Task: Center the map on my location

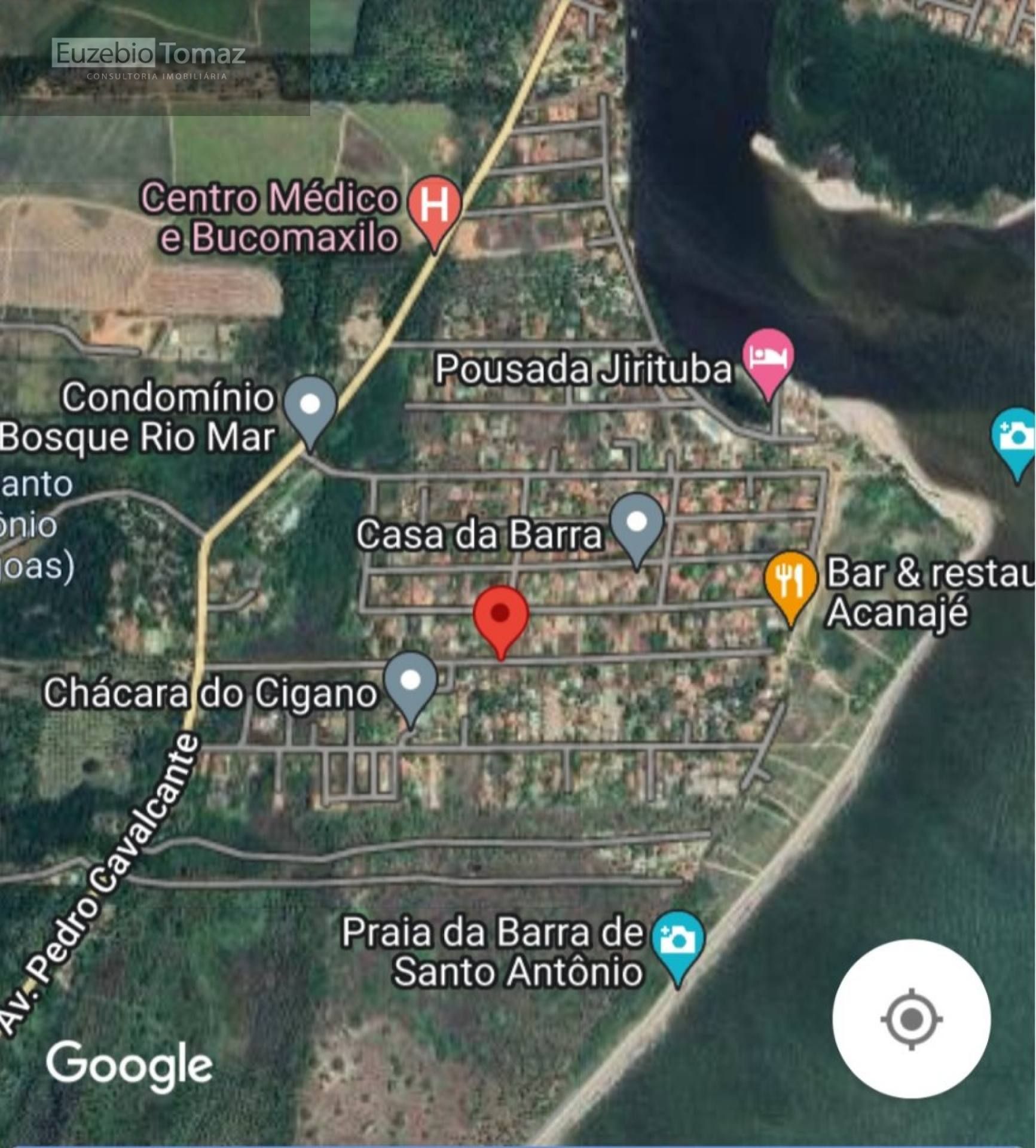Action: (911, 1018)
